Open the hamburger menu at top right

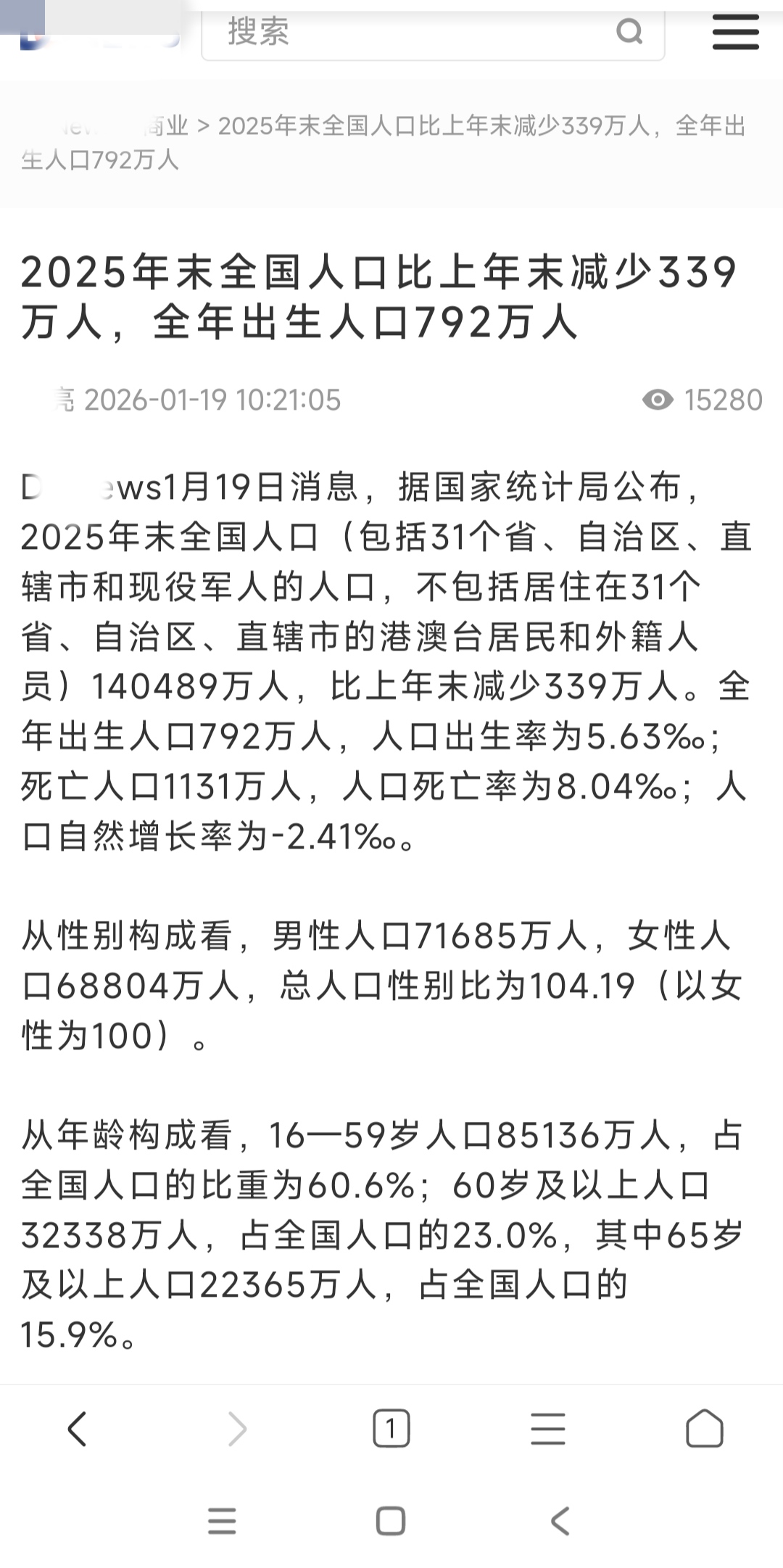tap(735, 32)
